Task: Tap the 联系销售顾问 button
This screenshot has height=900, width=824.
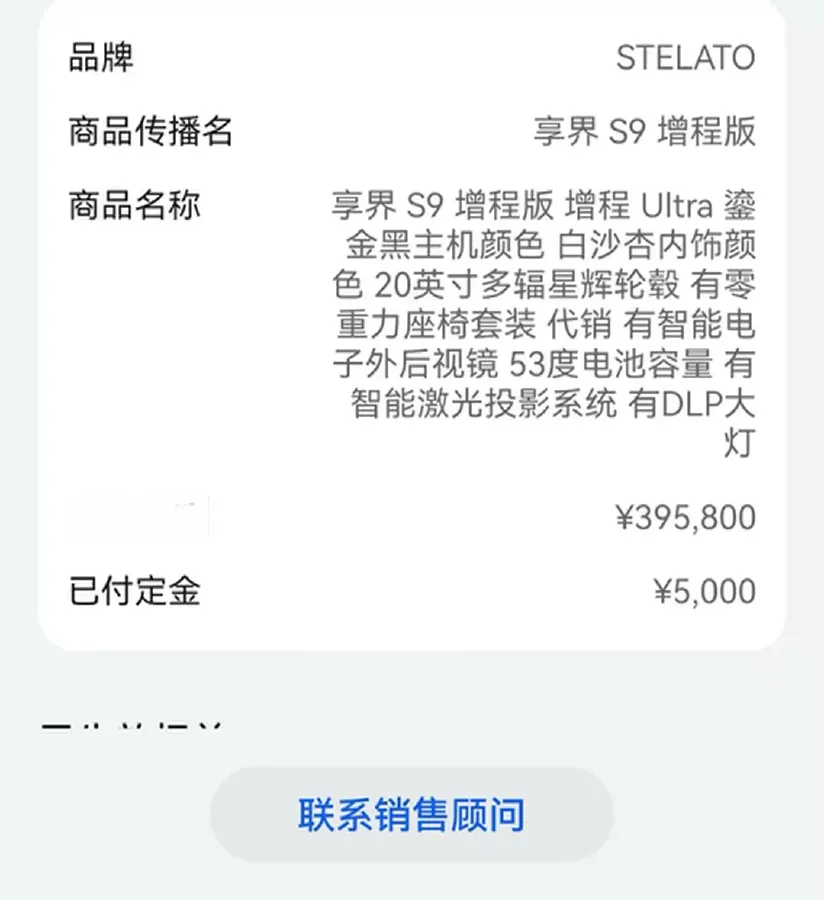Action: pos(412,815)
